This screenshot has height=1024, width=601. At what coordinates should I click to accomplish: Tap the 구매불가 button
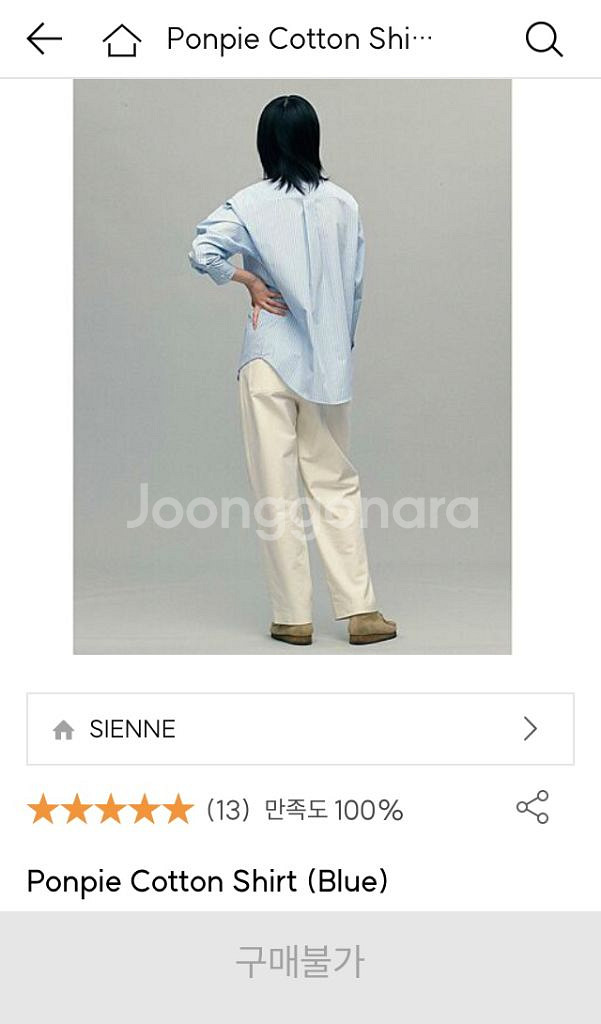tap(300, 962)
